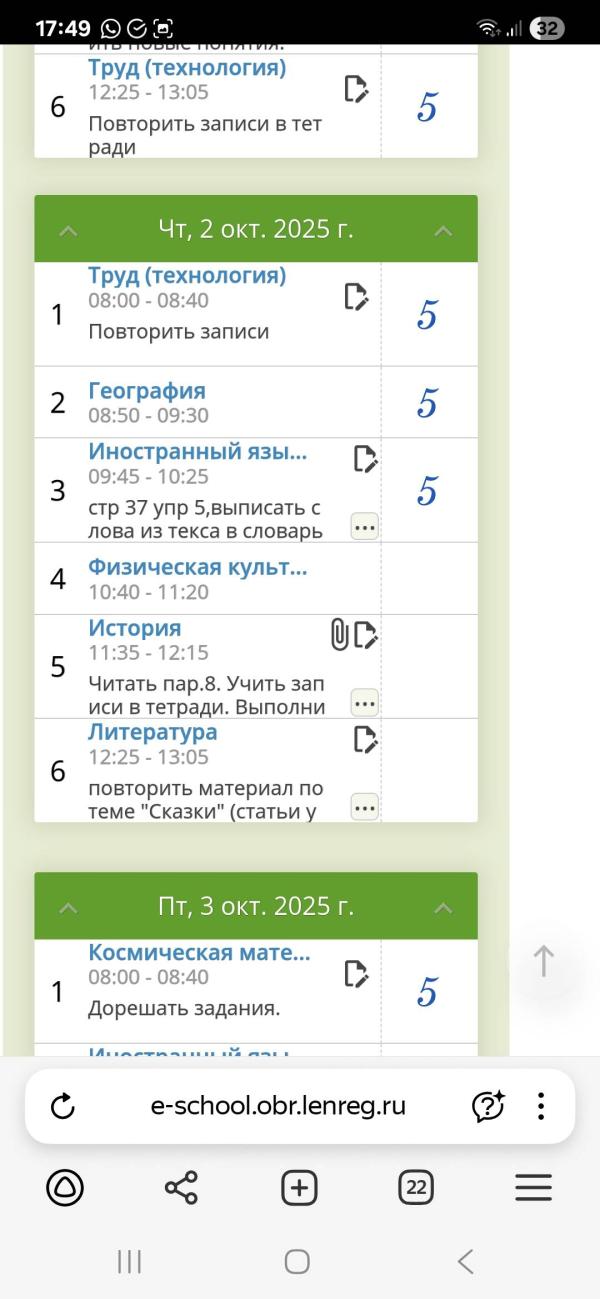The height and width of the screenshot is (1299, 600).
Task: Expand full homework text for История
Action: (365, 703)
